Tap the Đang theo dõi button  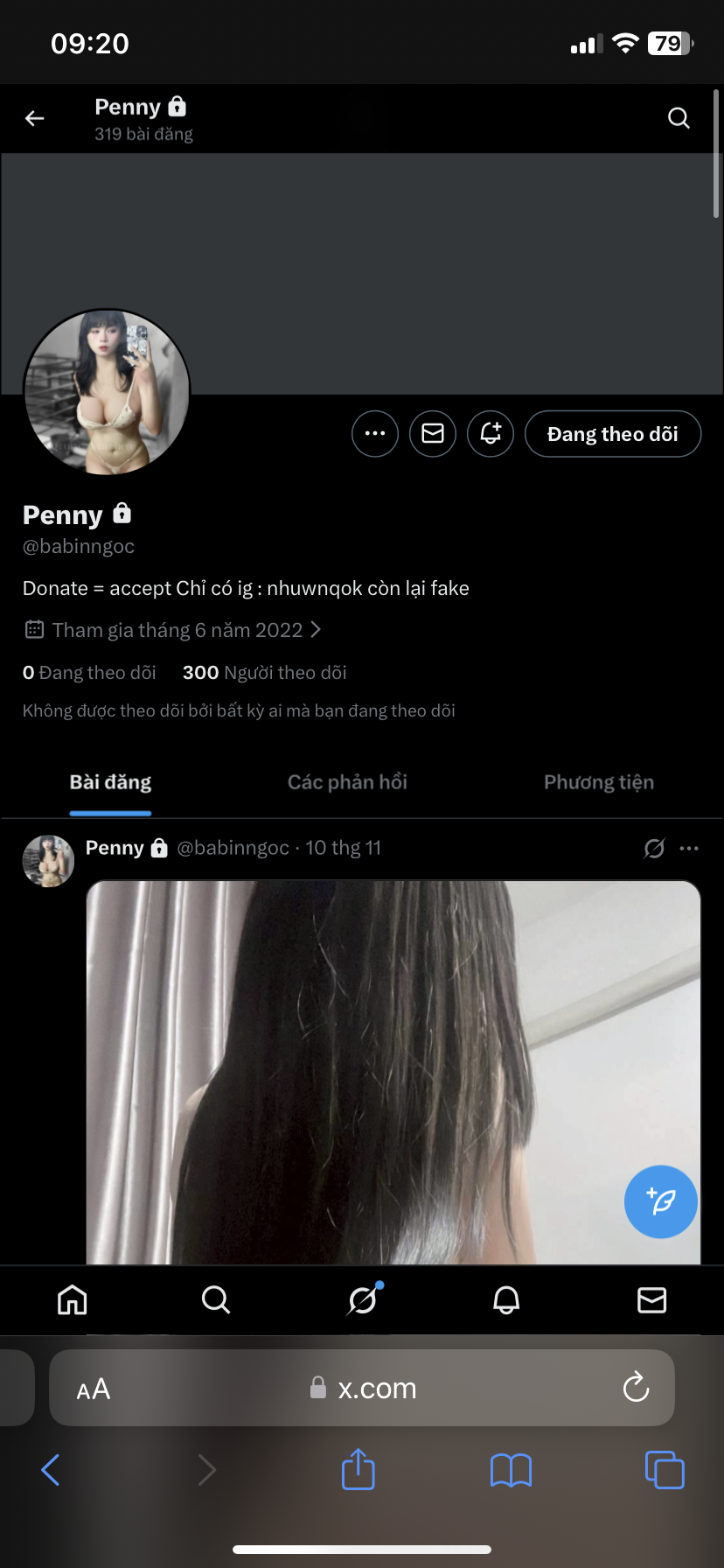[x=612, y=434]
